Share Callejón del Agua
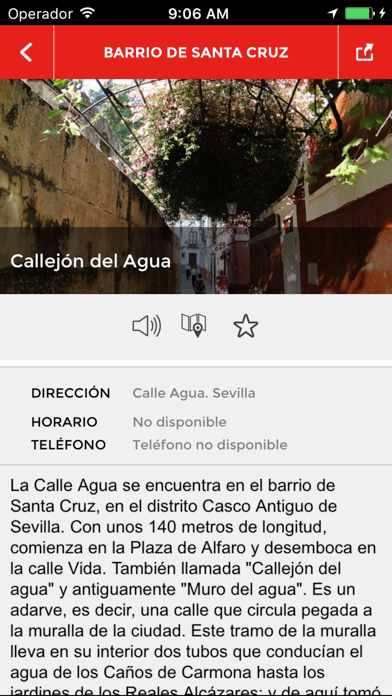This screenshot has height=696, width=392. 364,52
